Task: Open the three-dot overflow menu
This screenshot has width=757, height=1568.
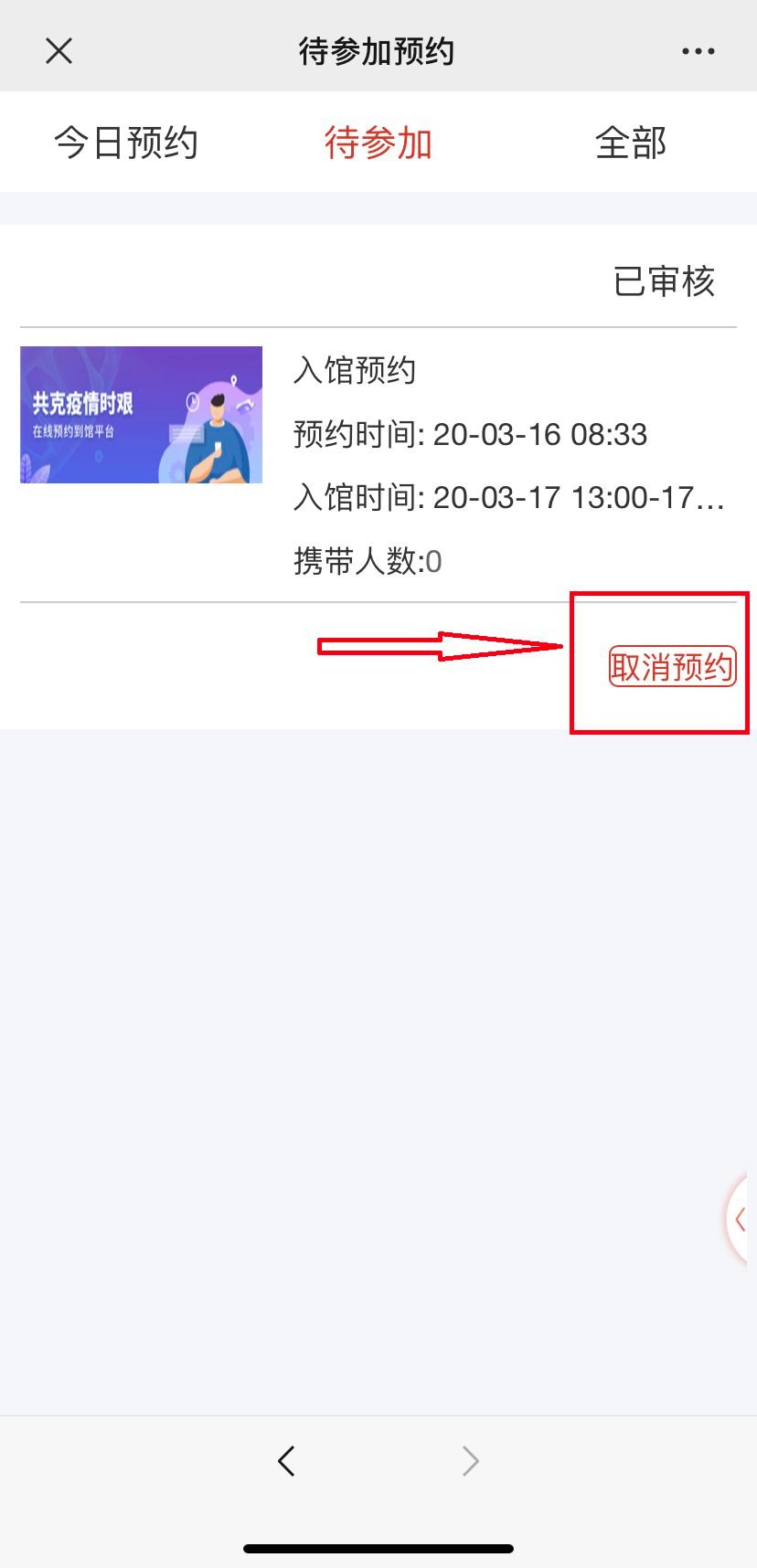Action: 698,51
